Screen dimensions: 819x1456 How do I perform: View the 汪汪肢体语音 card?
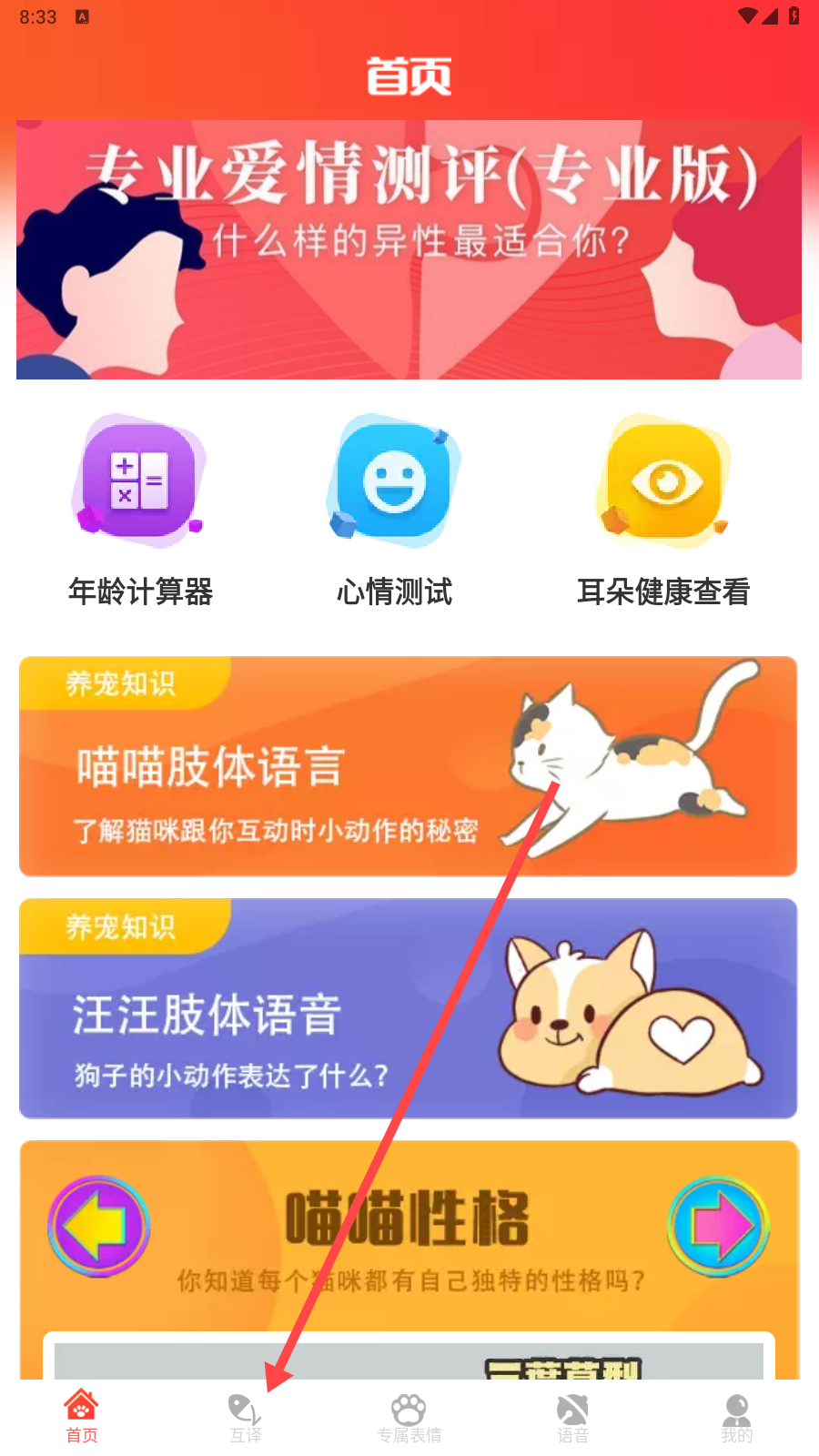(409, 1008)
